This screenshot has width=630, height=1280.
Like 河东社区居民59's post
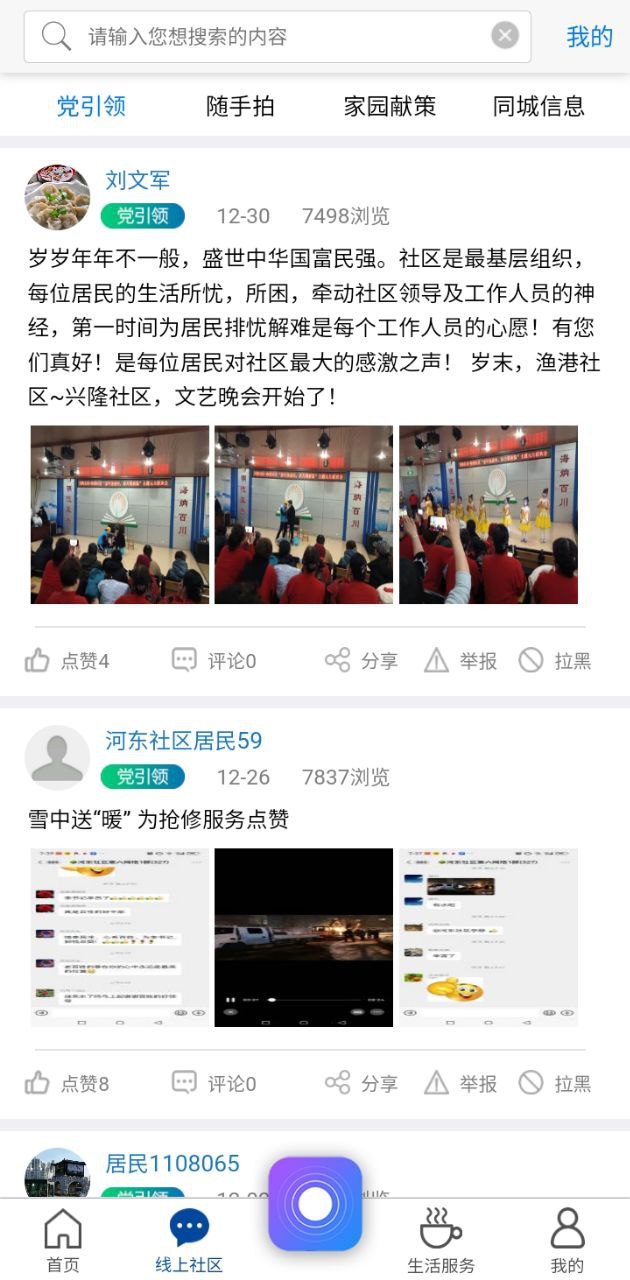coord(67,1083)
